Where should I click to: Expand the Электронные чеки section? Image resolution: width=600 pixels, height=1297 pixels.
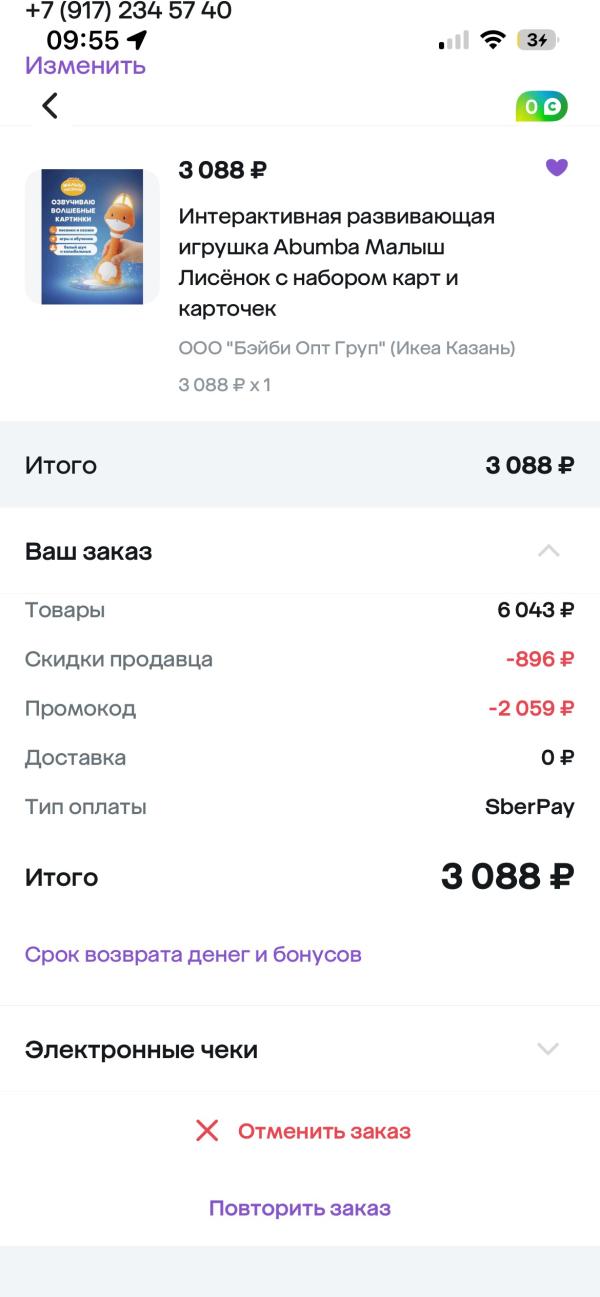coord(548,1049)
